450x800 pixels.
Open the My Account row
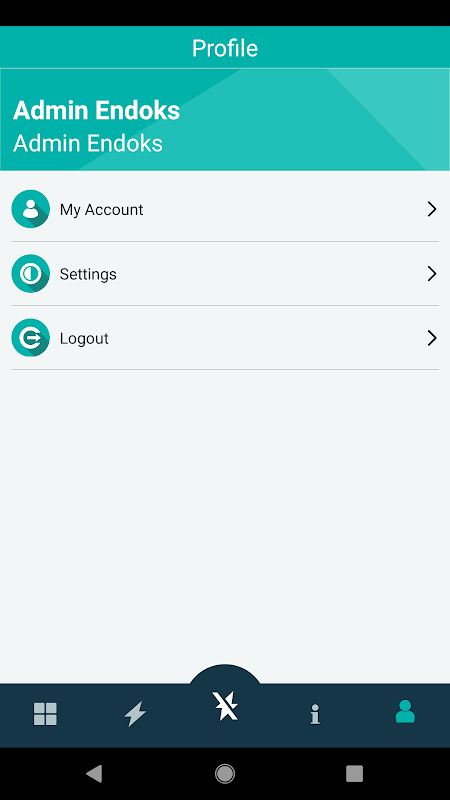point(224,209)
